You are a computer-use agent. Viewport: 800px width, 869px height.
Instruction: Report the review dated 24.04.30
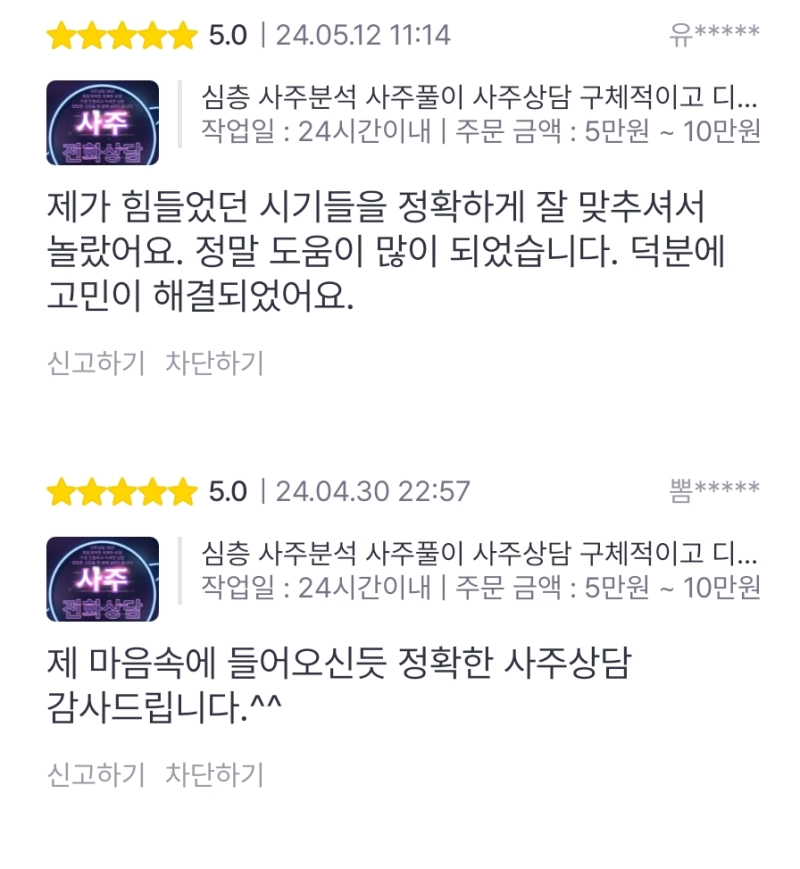point(96,774)
